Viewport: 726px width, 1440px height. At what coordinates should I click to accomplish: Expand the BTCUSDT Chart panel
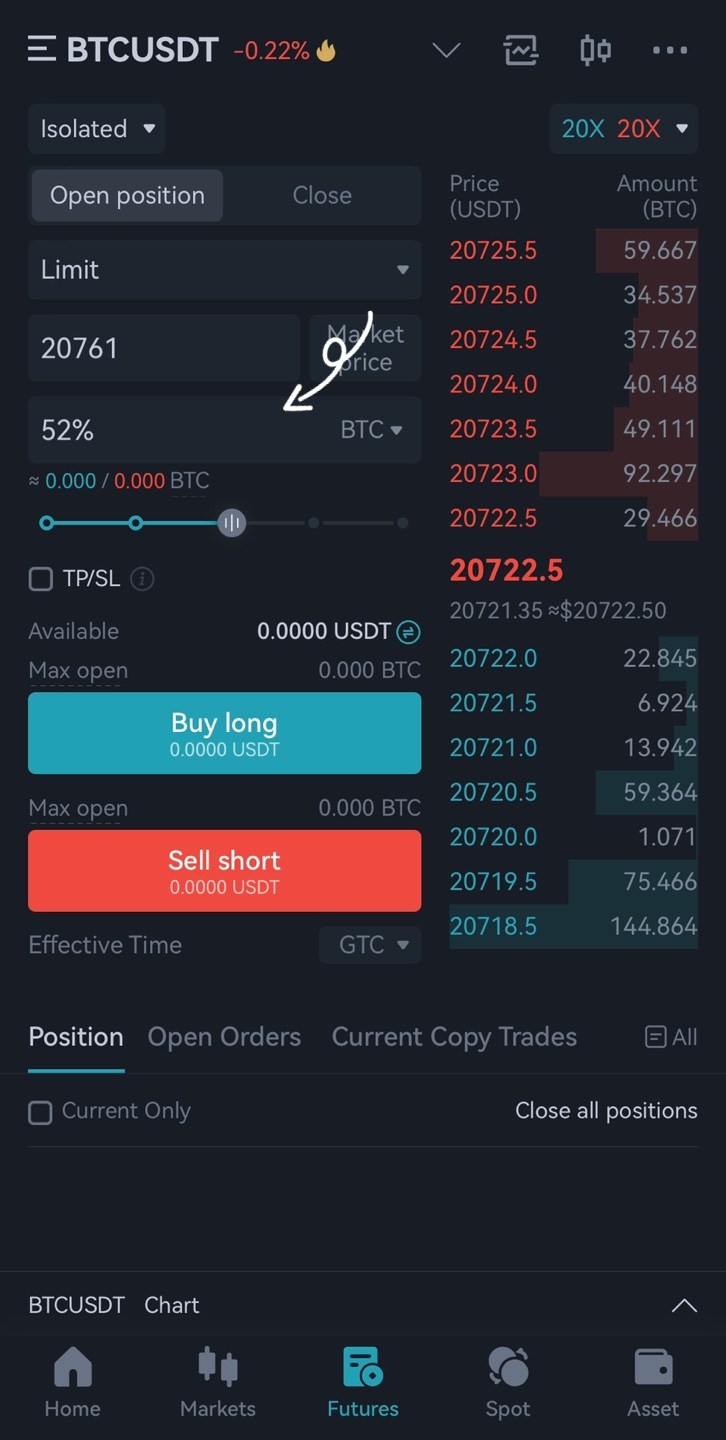click(x=684, y=1305)
